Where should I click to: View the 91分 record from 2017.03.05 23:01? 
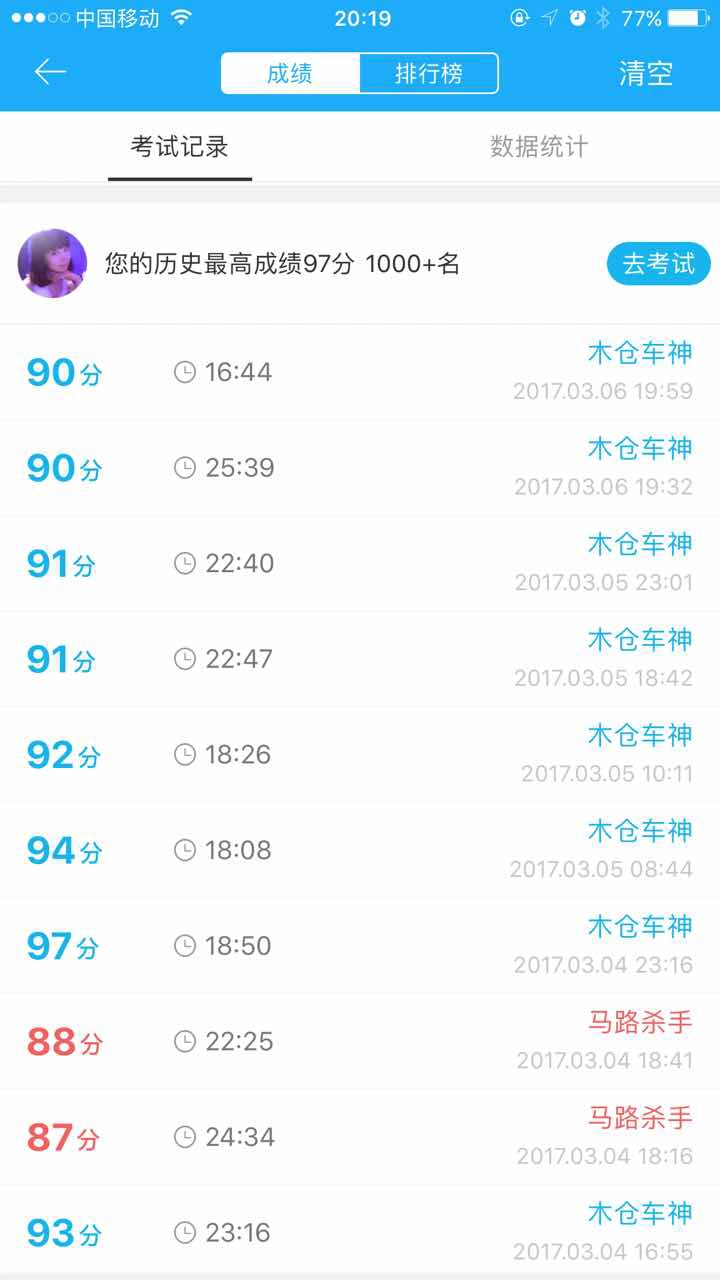tap(360, 564)
